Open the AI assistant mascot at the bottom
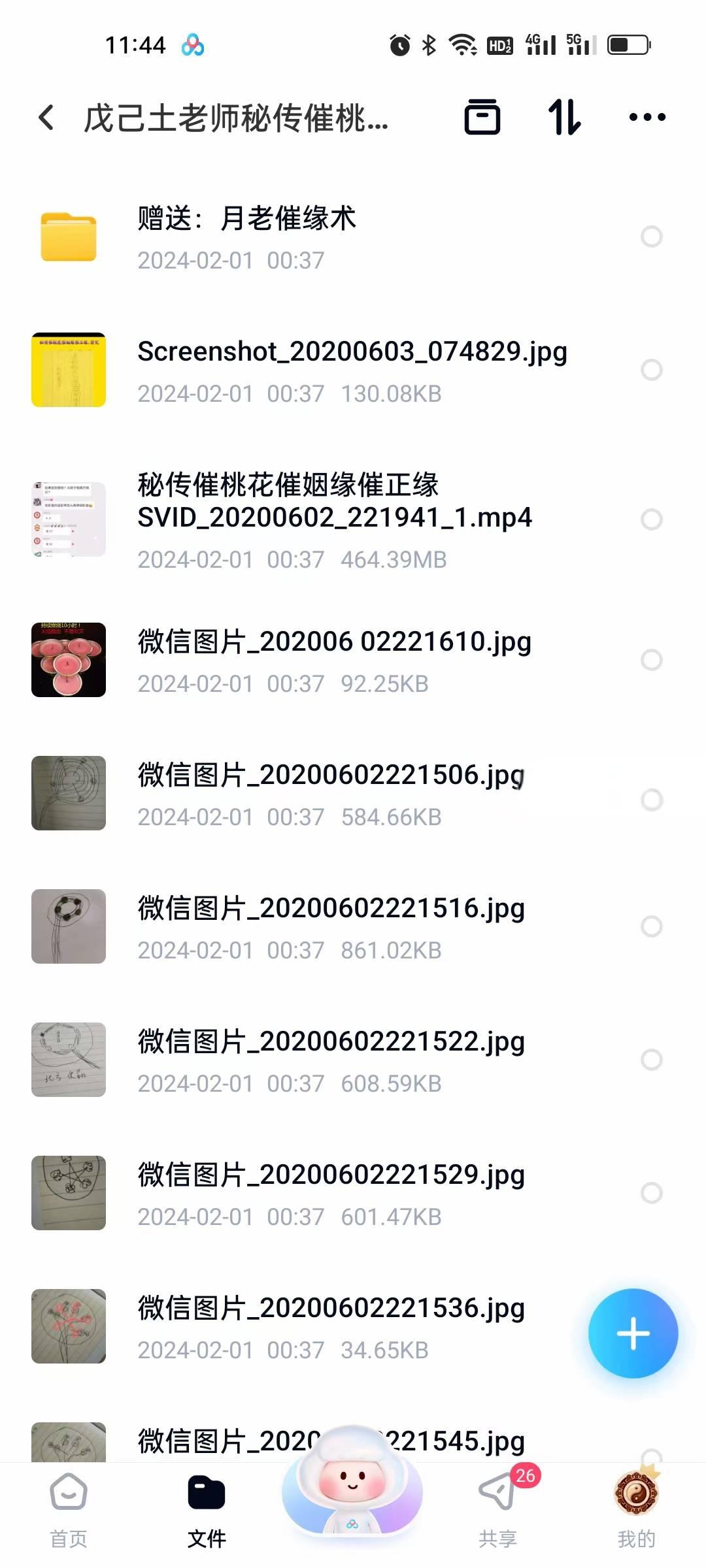This screenshot has width=706, height=1568. (x=353, y=1496)
